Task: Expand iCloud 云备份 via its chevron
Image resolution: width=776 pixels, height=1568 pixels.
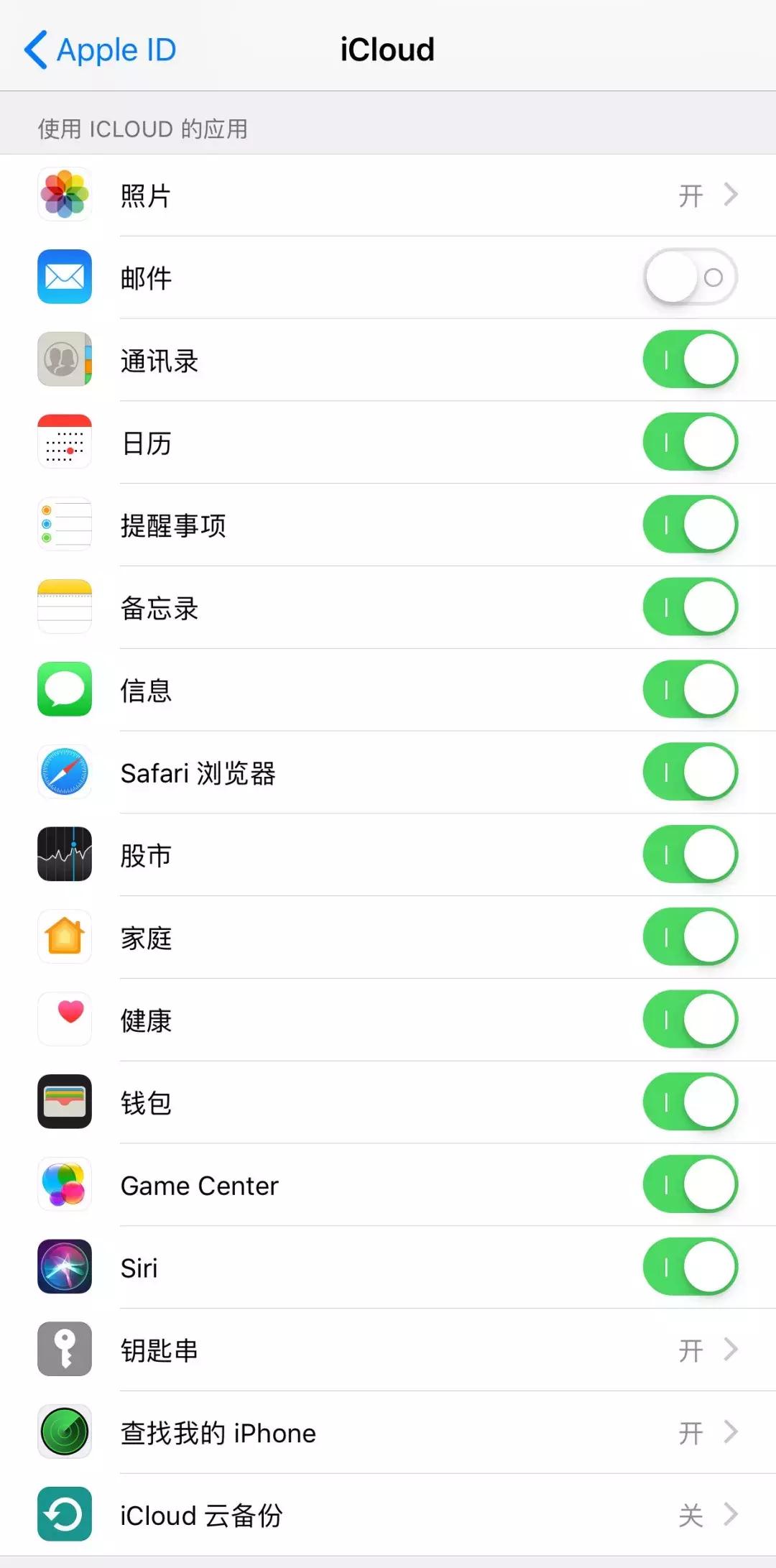Action: [x=731, y=1515]
